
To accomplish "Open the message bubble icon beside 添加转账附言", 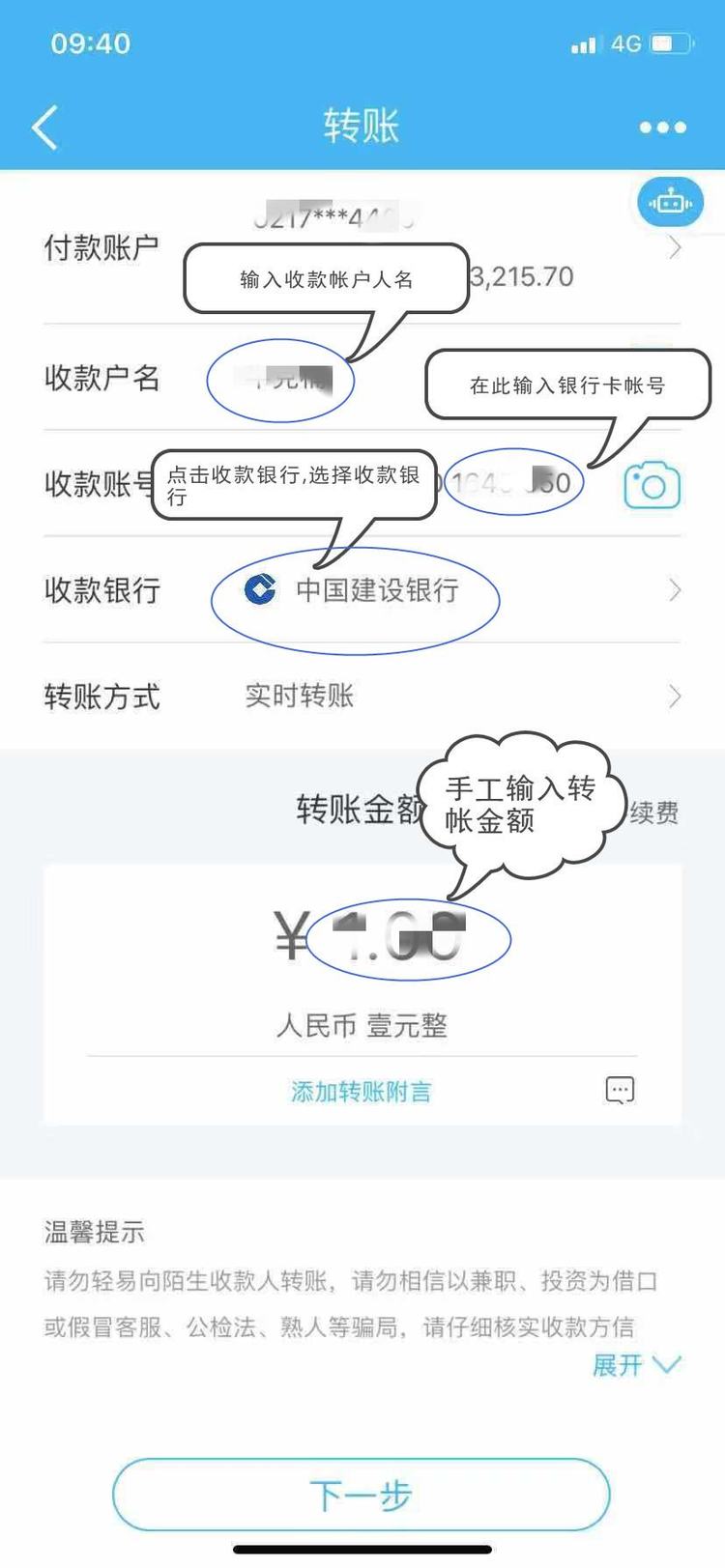I will (620, 1091).
